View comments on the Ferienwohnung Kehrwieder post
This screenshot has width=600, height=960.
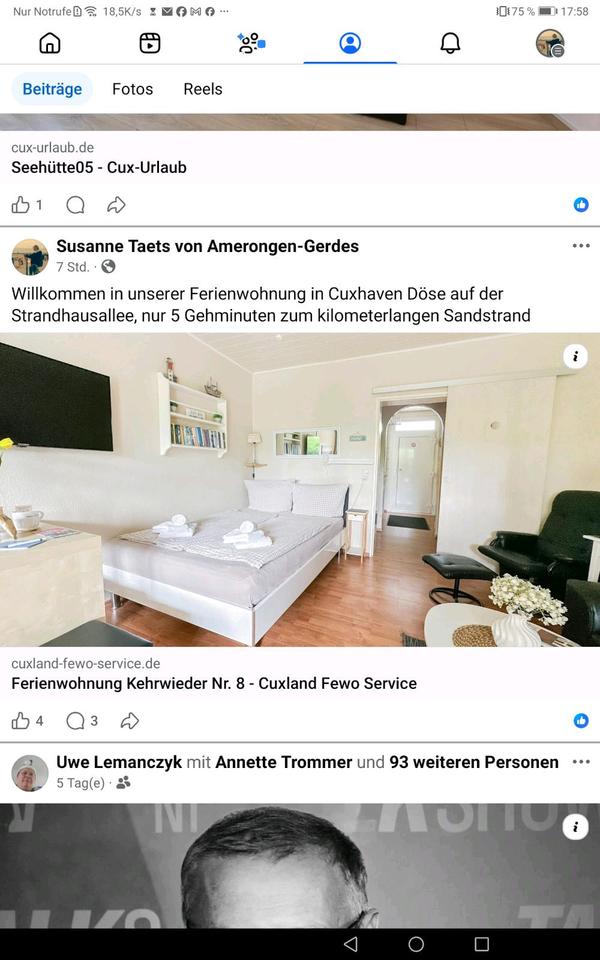click(x=81, y=721)
